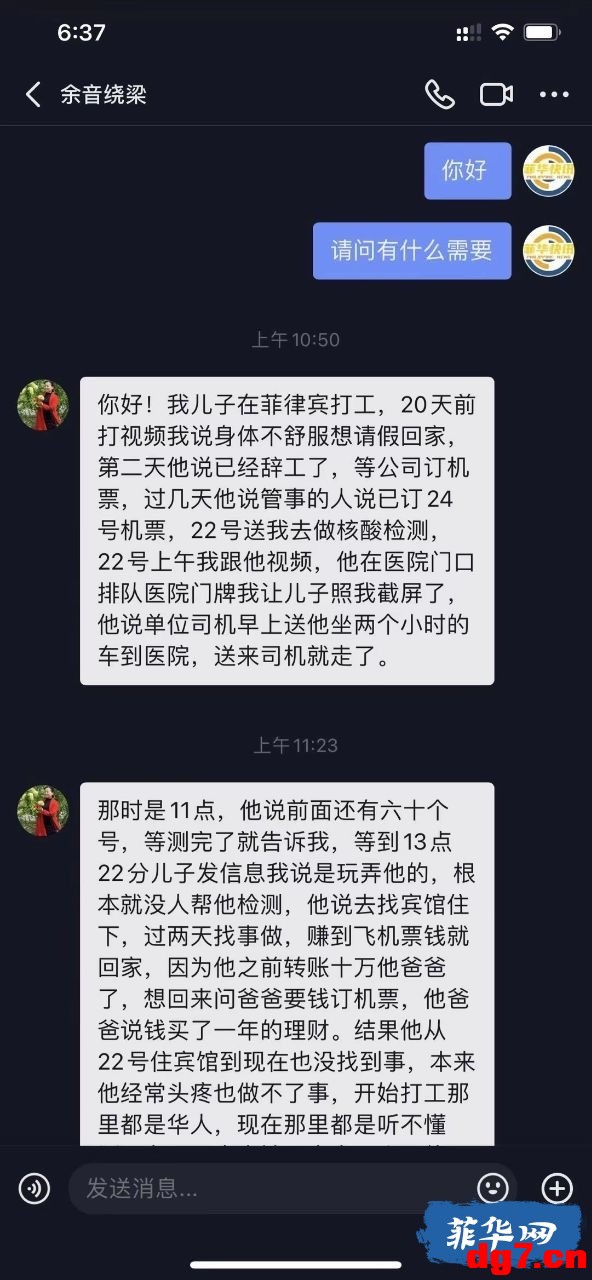Viewport: 592px width, 1280px height.
Task: Open the three-dot overflow menu
Action: [554, 95]
